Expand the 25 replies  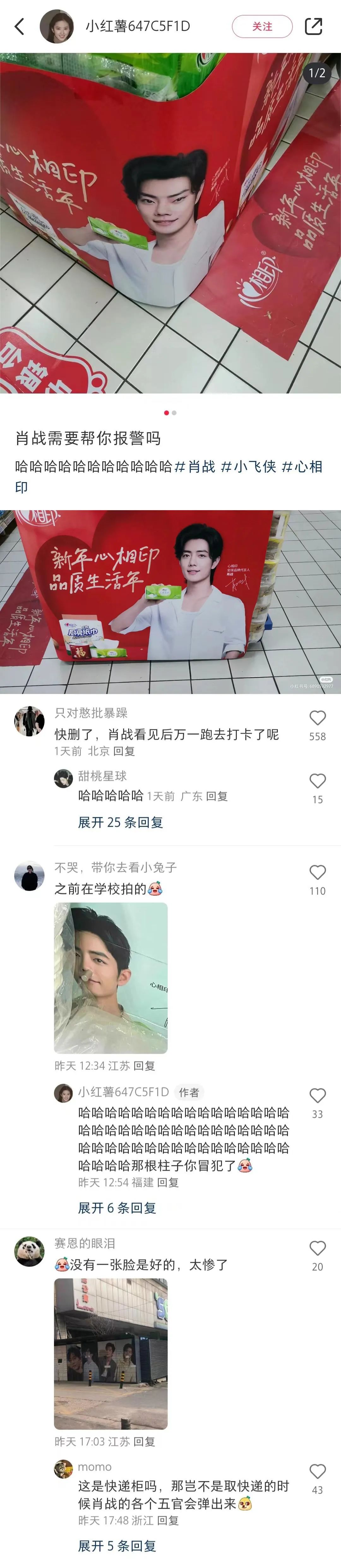click(120, 822)
